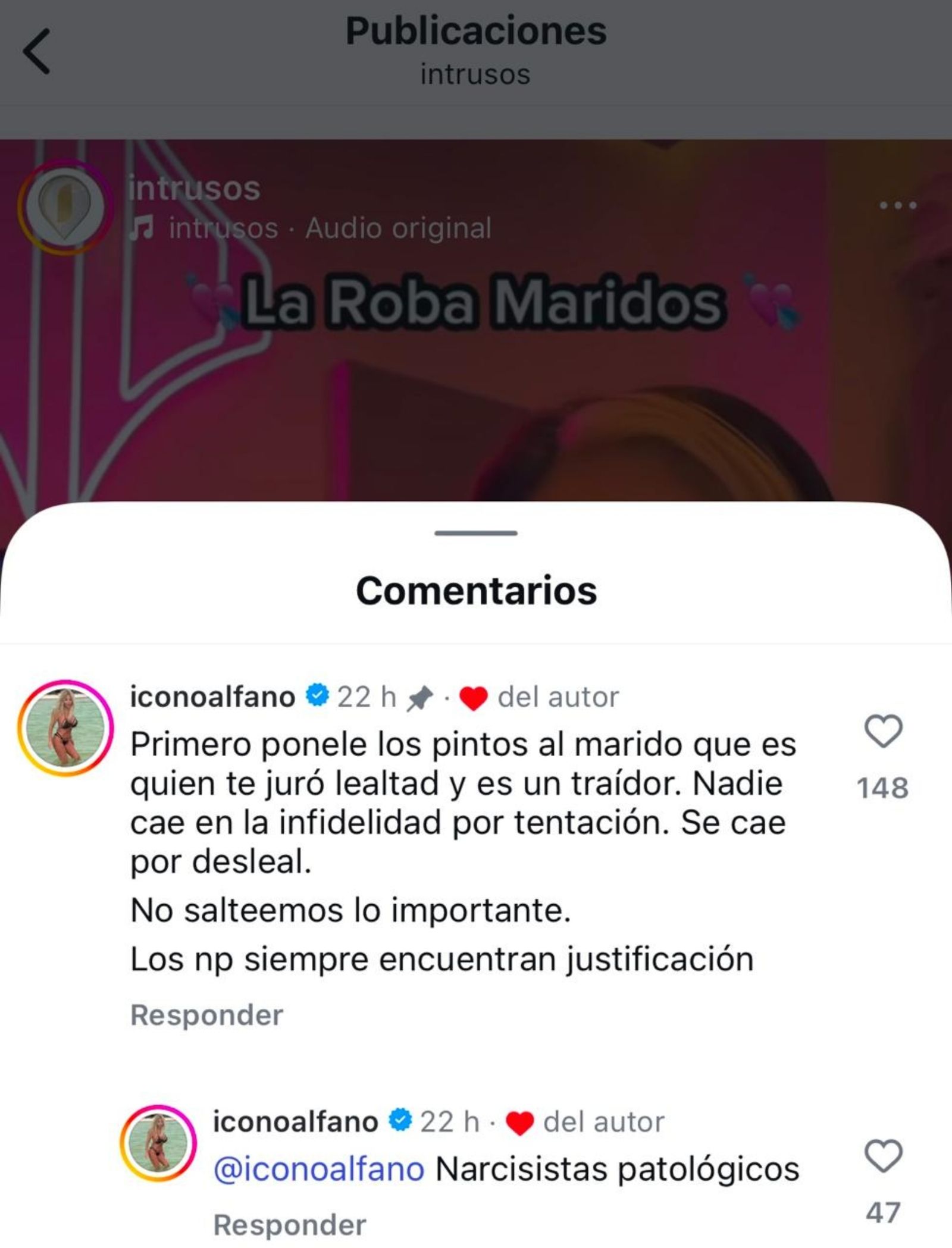
Task: Like the "Narcisistas patológicos" reply
Action: (883, 1157)
